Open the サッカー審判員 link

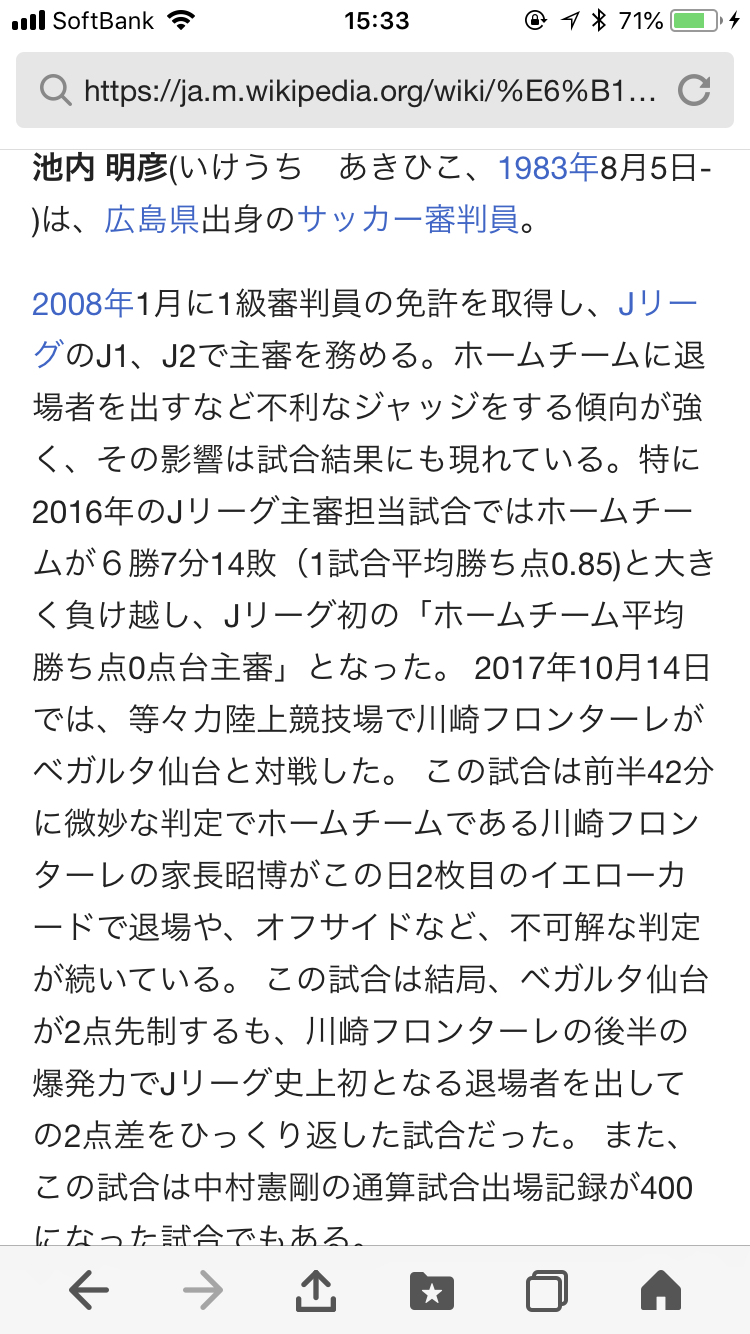[x=408, y=220]
